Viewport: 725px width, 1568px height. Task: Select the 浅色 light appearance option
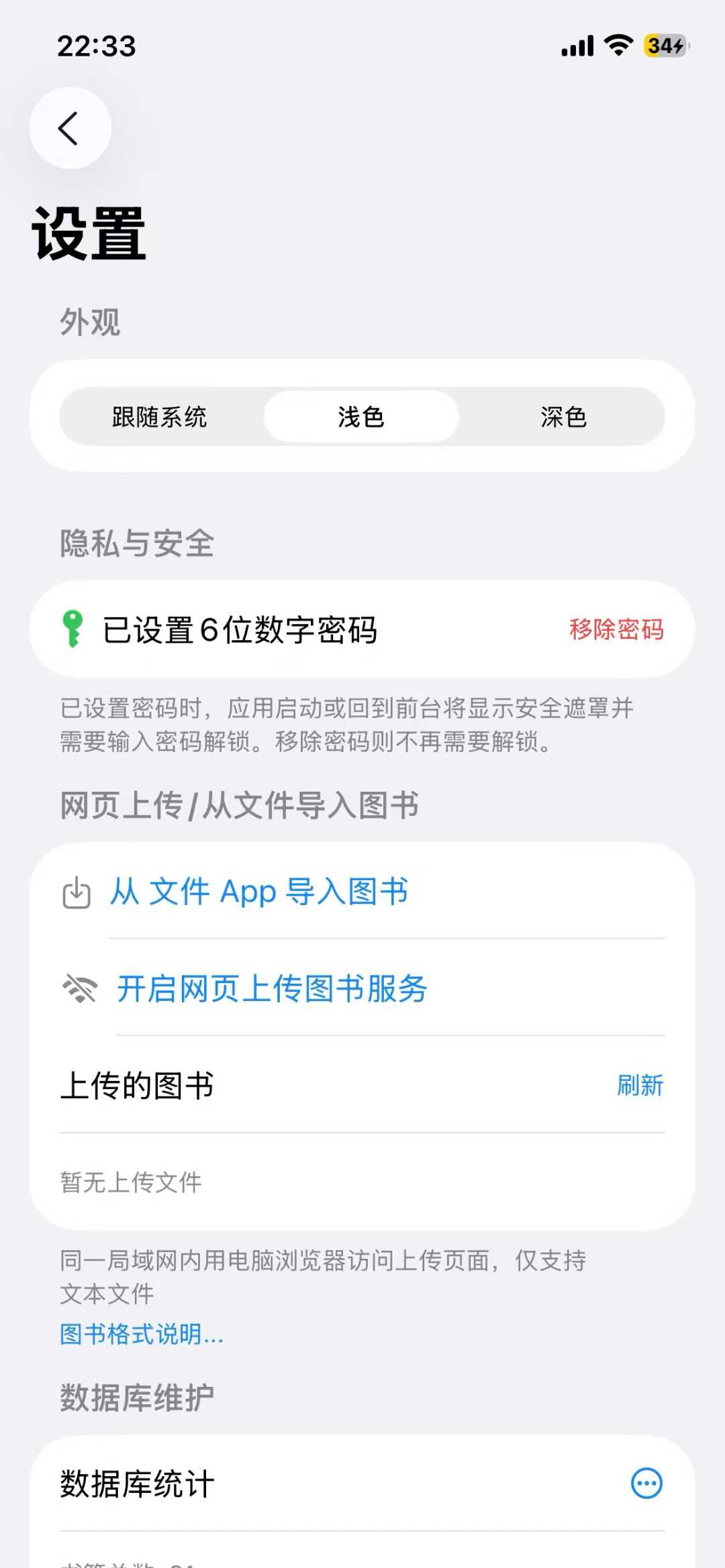point(361,417)
